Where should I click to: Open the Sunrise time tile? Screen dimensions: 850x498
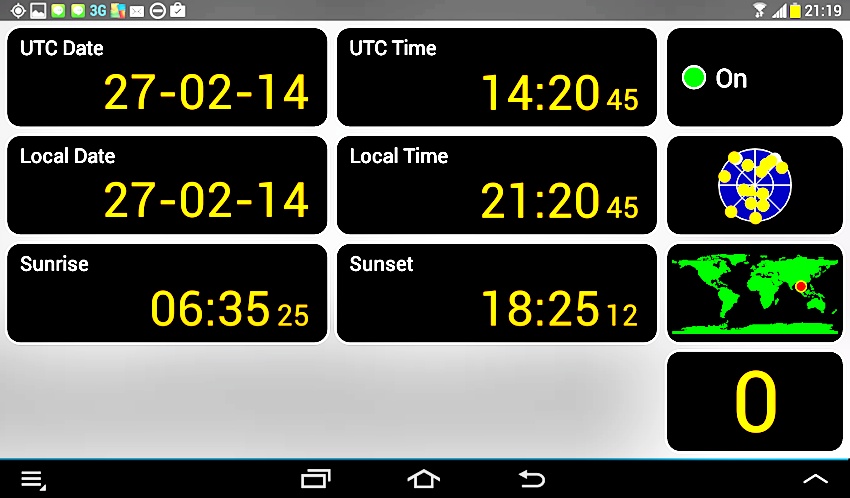167,294
